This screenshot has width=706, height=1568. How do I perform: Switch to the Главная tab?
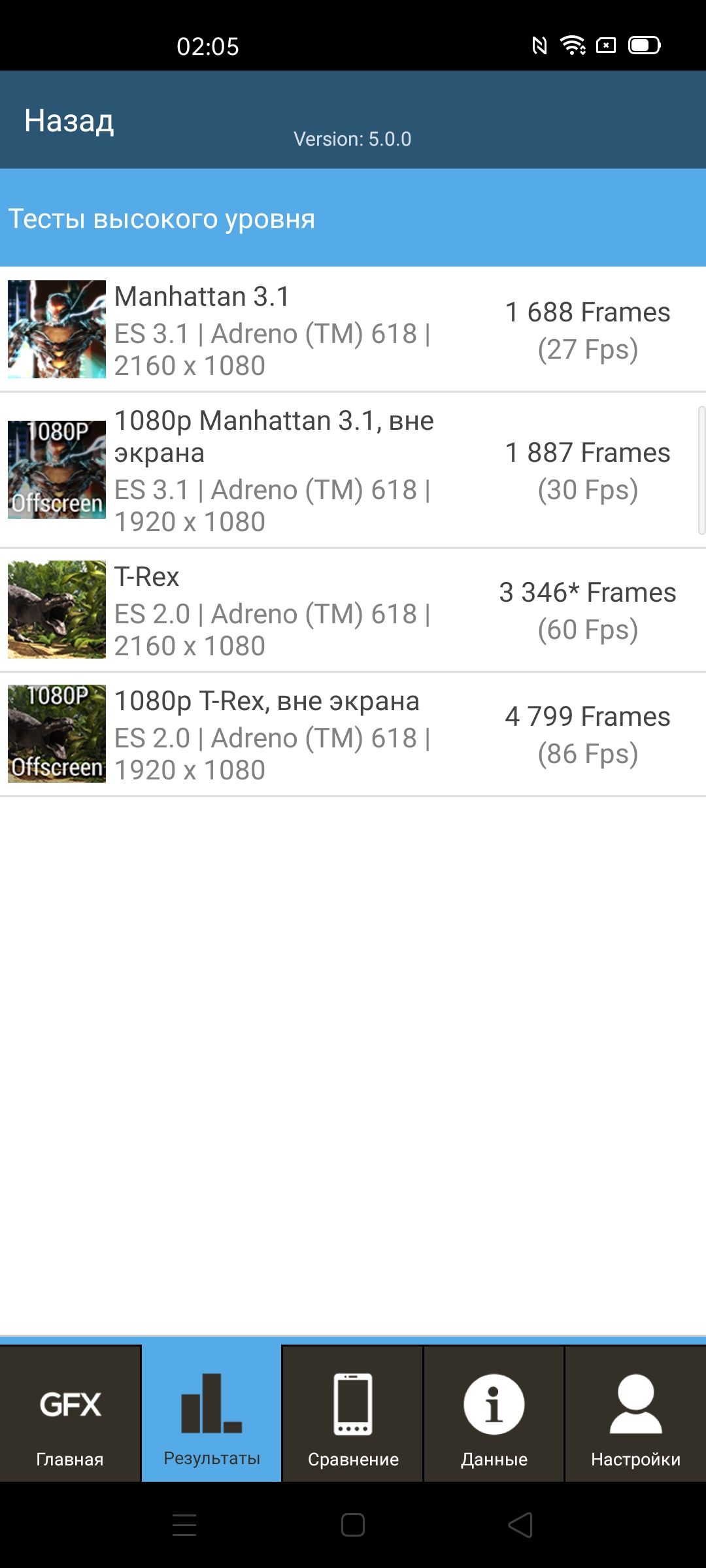(x=70, y=1414)
